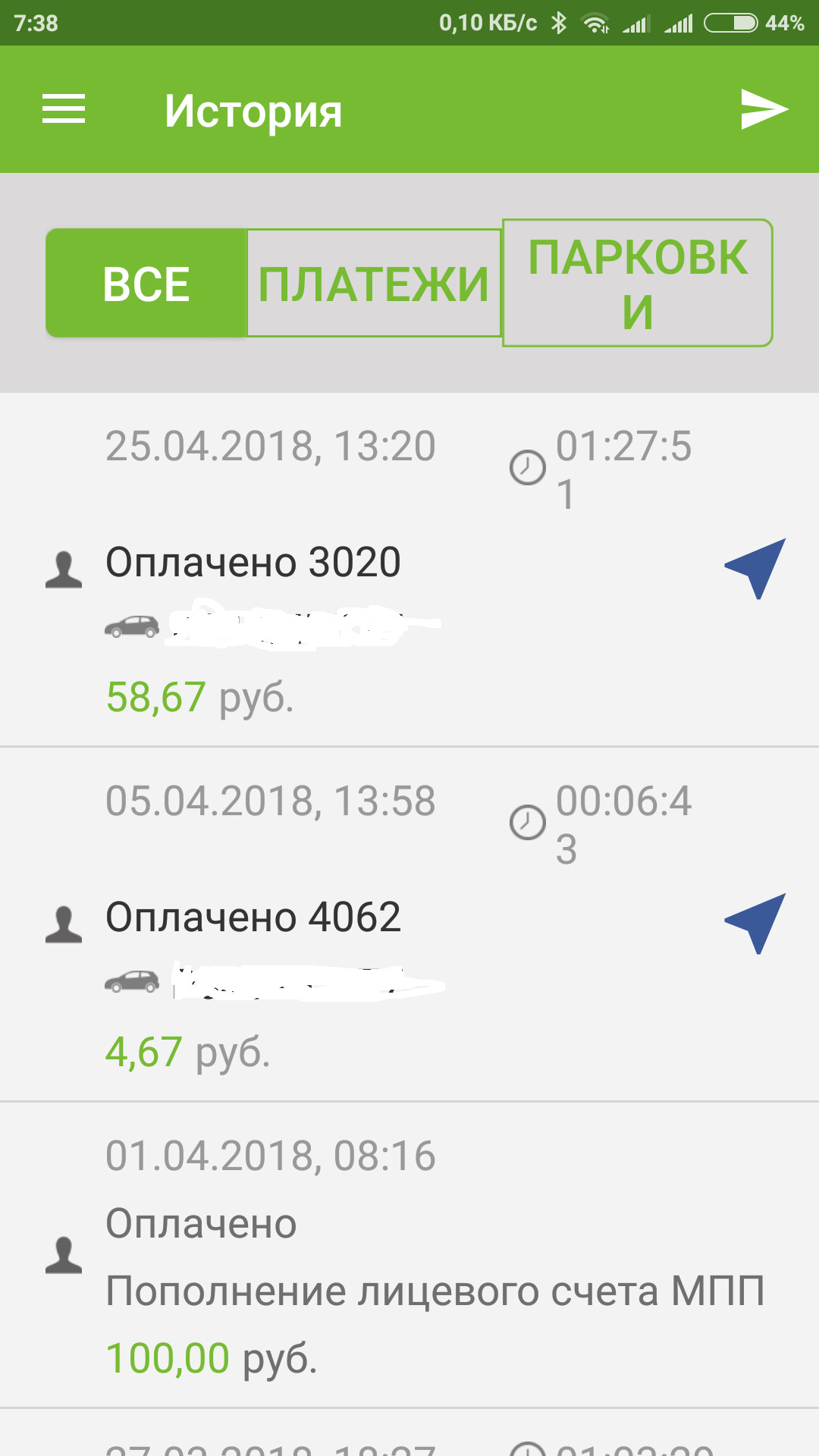Switch to the ПЛАТЕЖИ tab
The height and width of the screenshot is (1456, 819).
coord(374,284)
